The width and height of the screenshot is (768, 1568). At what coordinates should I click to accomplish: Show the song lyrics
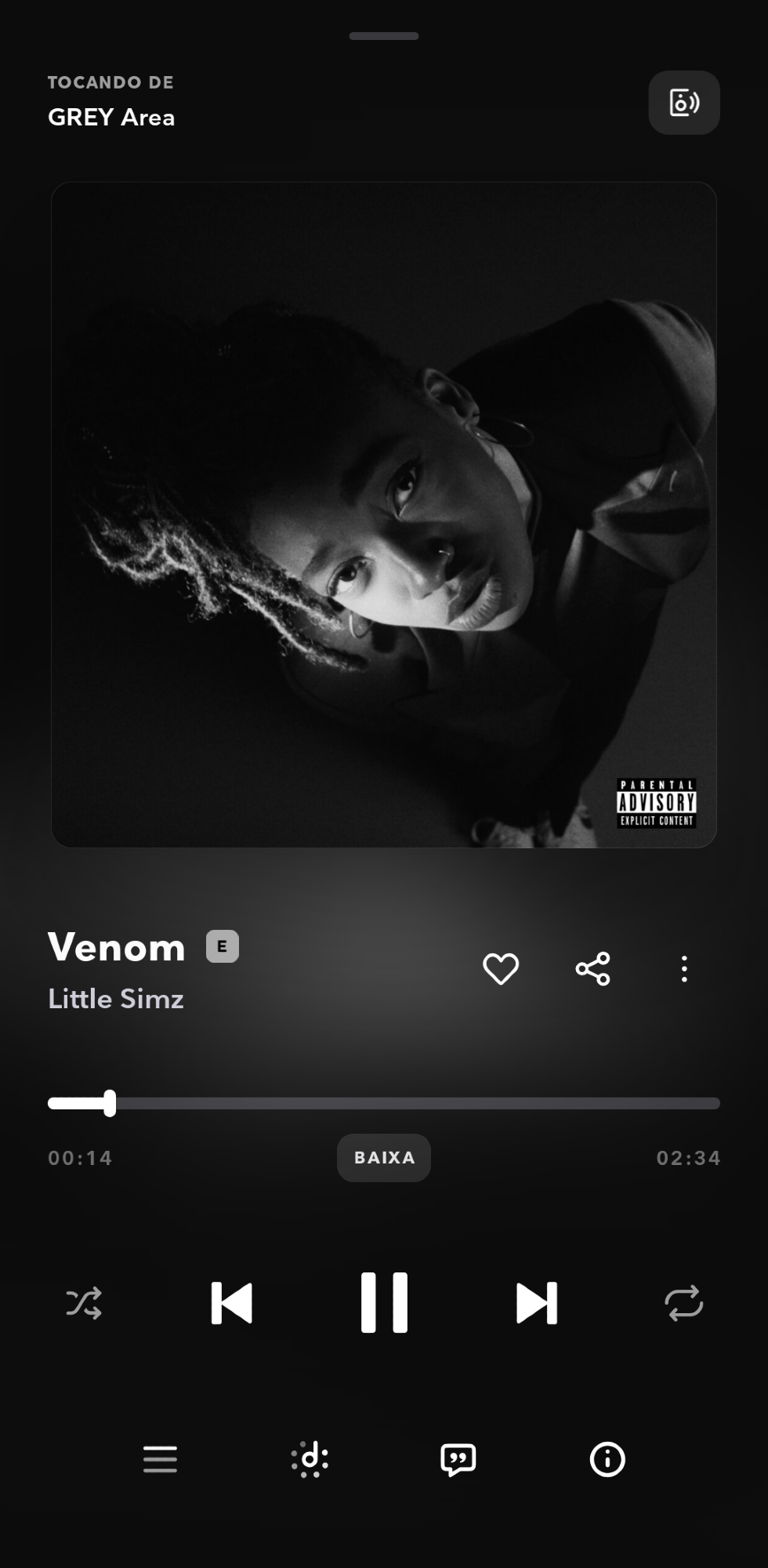[458, 1459]
